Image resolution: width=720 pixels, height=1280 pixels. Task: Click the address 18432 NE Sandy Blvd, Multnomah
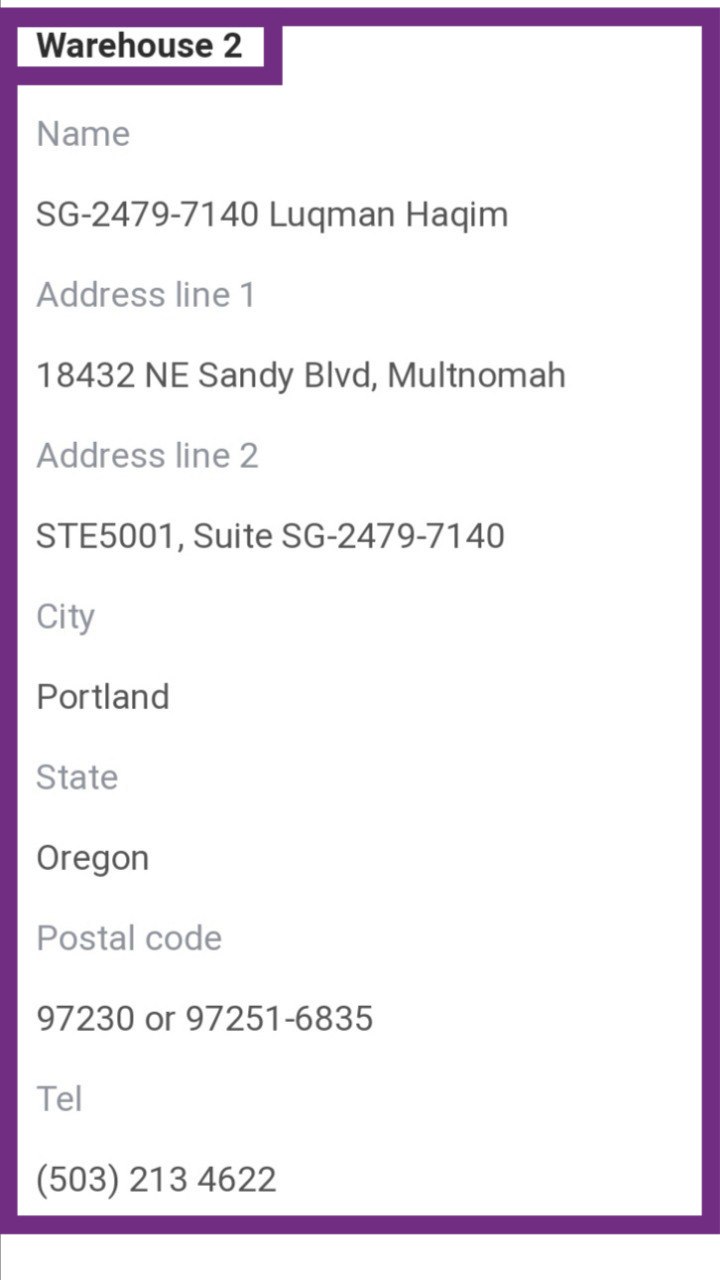coord(300,375)
